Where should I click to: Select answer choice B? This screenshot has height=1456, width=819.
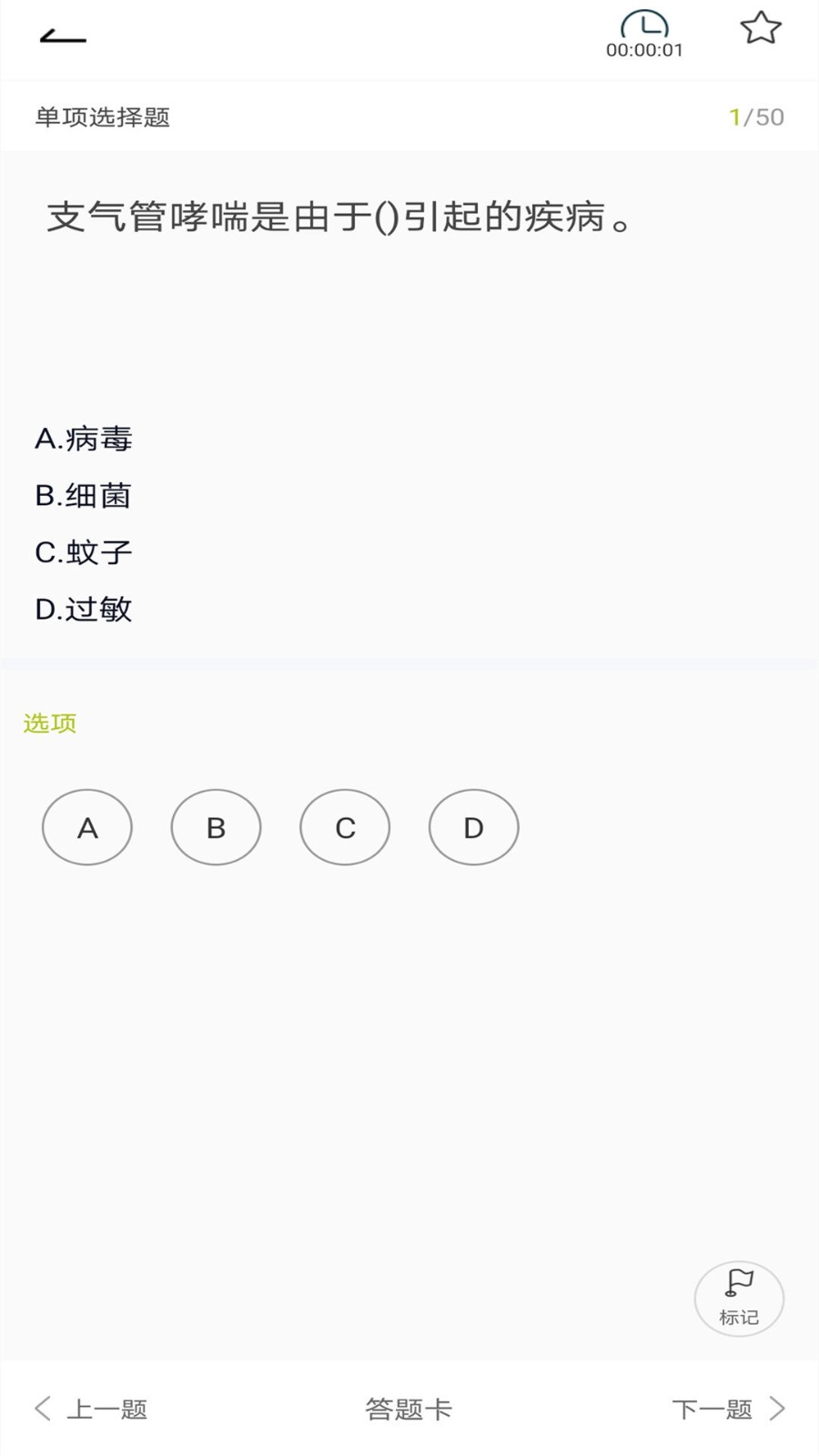216,827
